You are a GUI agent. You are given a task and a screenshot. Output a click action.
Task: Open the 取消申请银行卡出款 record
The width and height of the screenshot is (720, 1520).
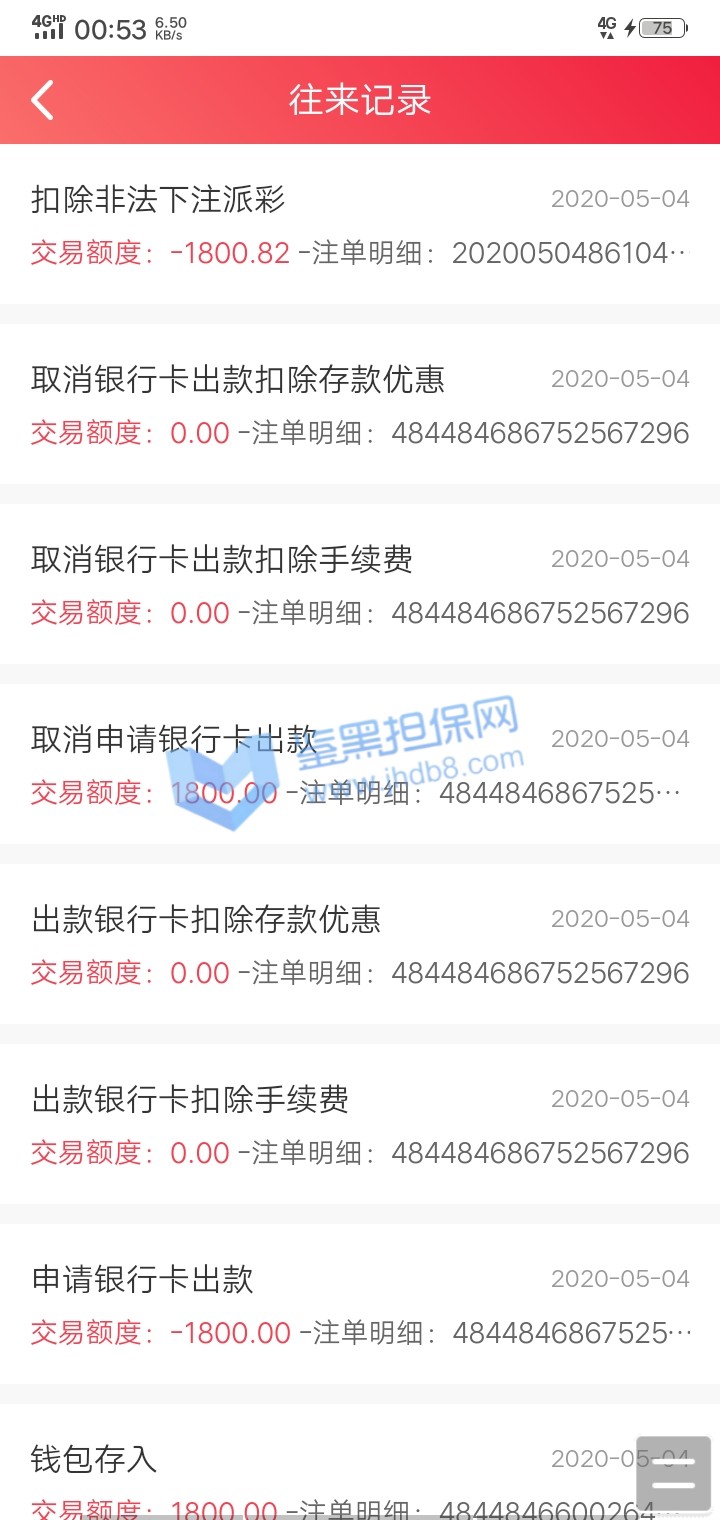click(360, 765)
